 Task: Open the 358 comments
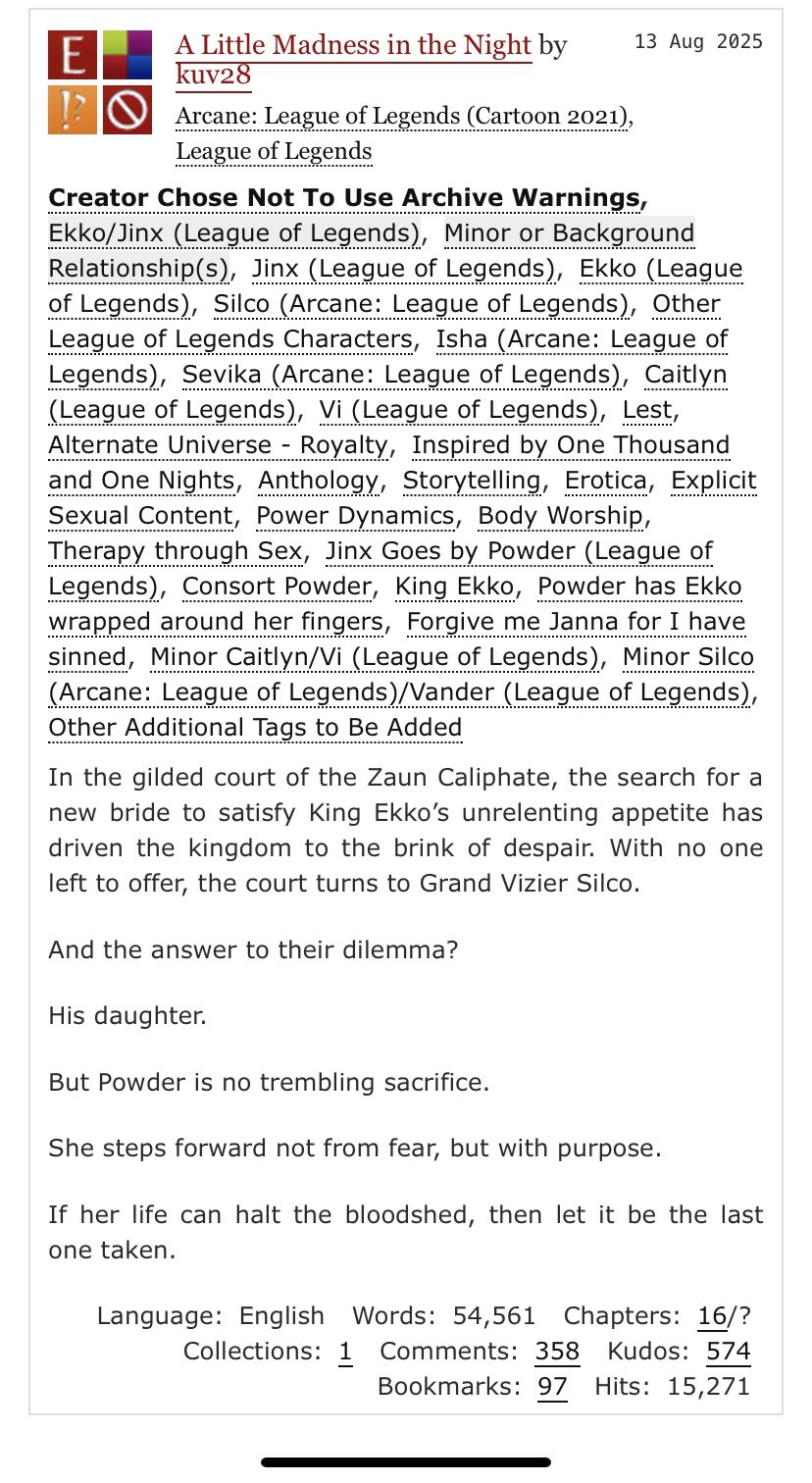pos(557,1352)
